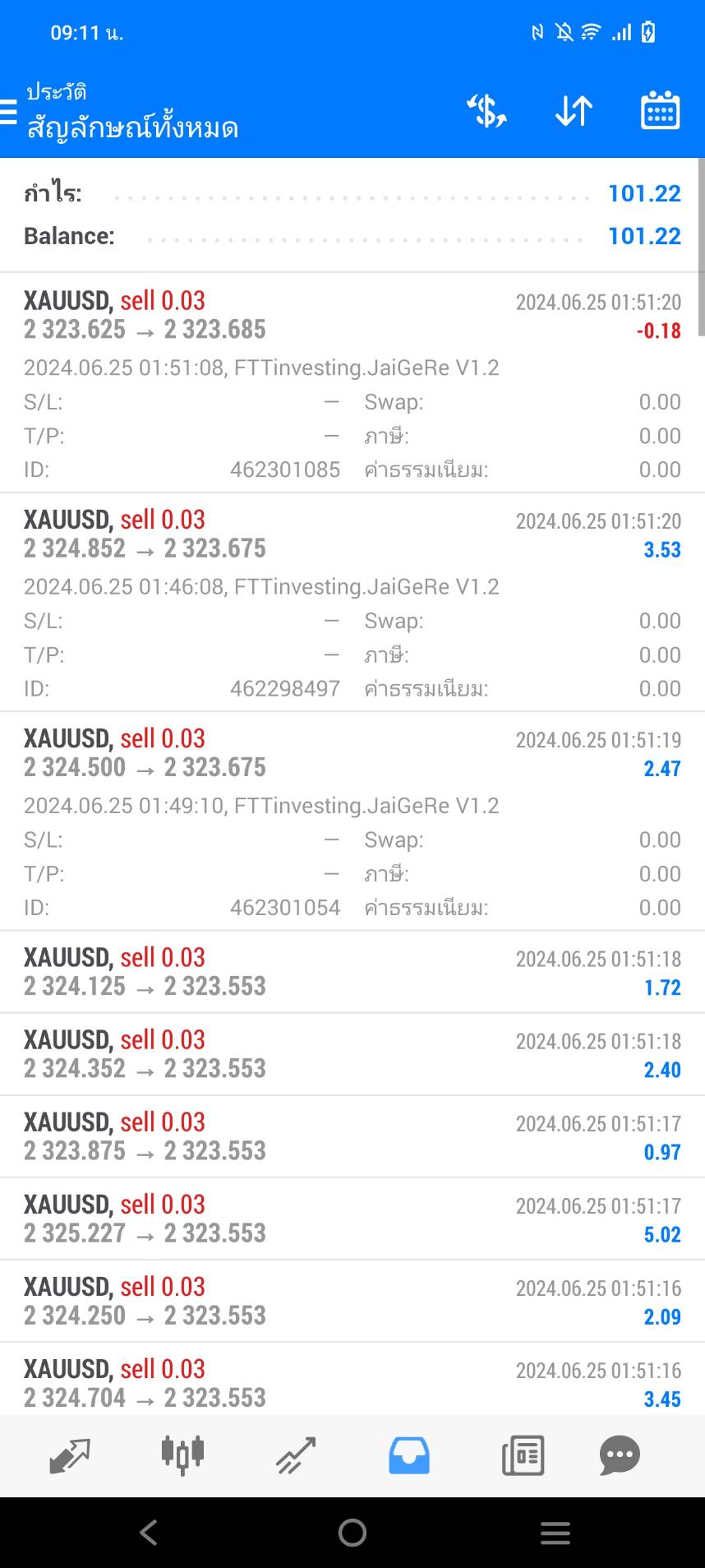This screenshot has width=705, height=1568.
Task: Go back with the system back button
Action: pos(149,1532)
